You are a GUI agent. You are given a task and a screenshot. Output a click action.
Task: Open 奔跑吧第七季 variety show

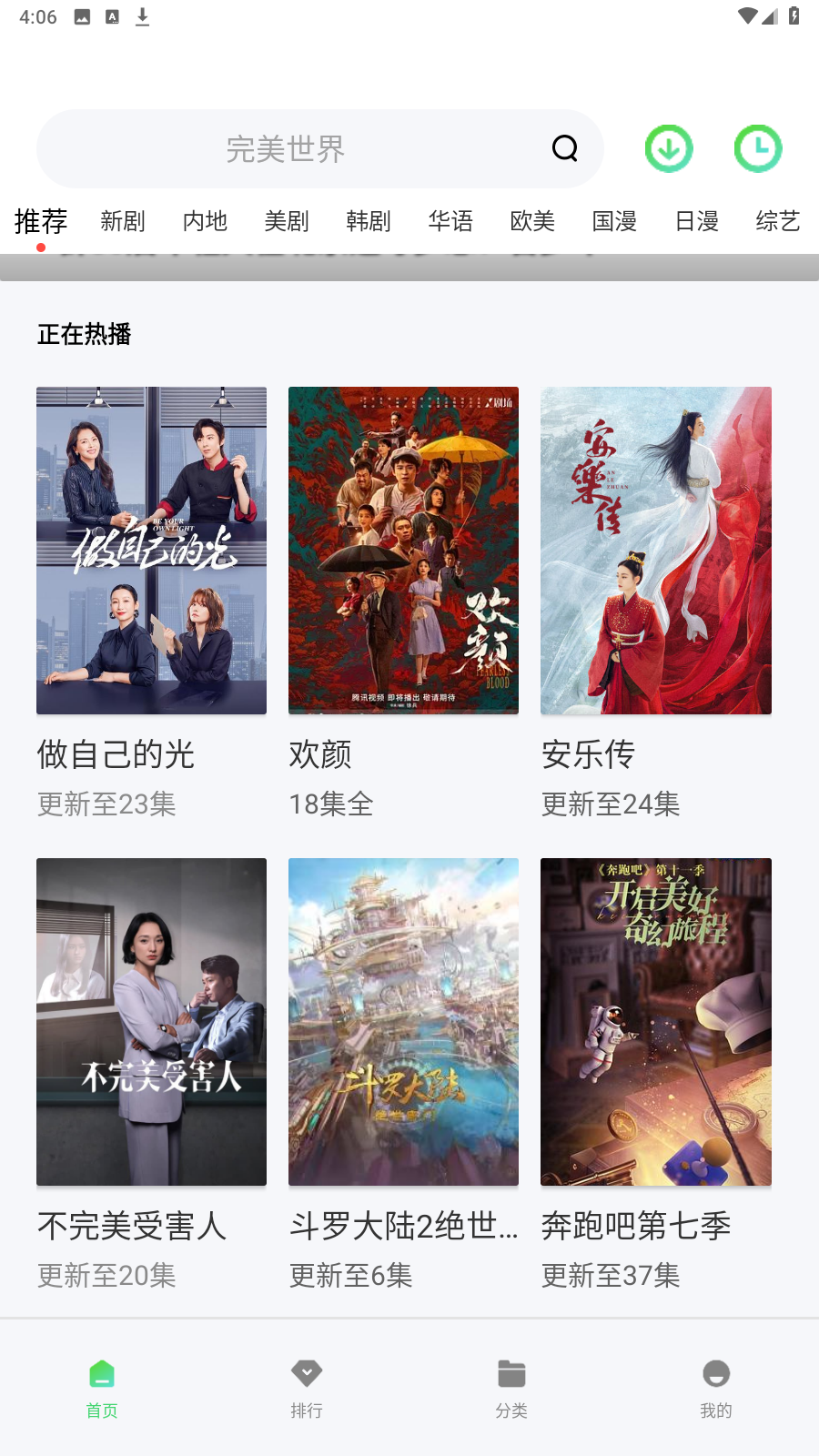point(655,1021)
